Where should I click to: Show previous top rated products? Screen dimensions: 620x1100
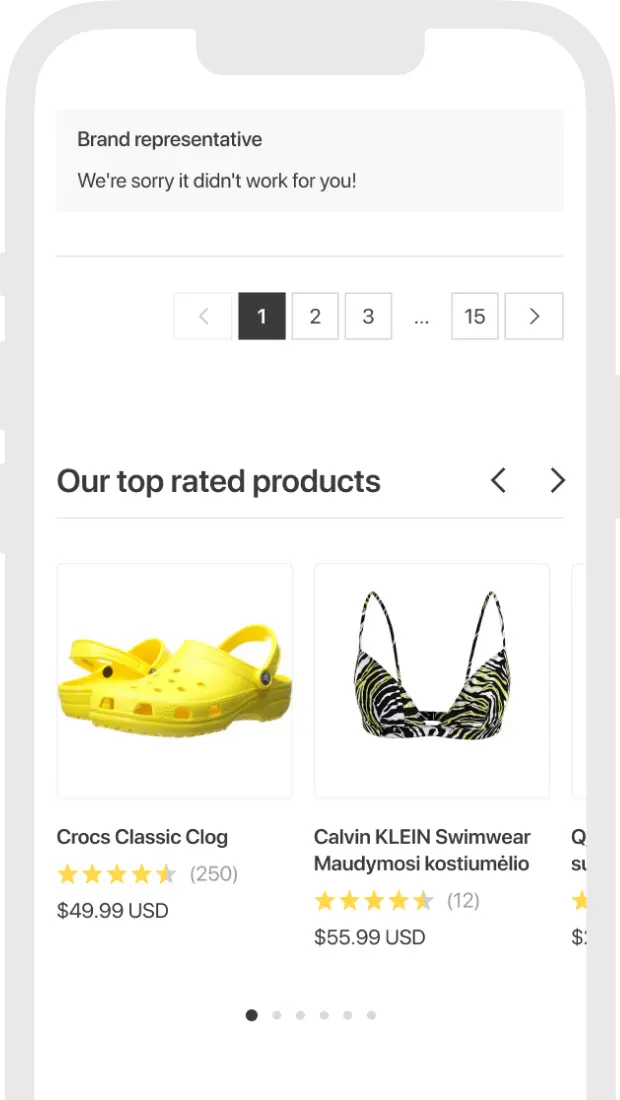point(498,481)
